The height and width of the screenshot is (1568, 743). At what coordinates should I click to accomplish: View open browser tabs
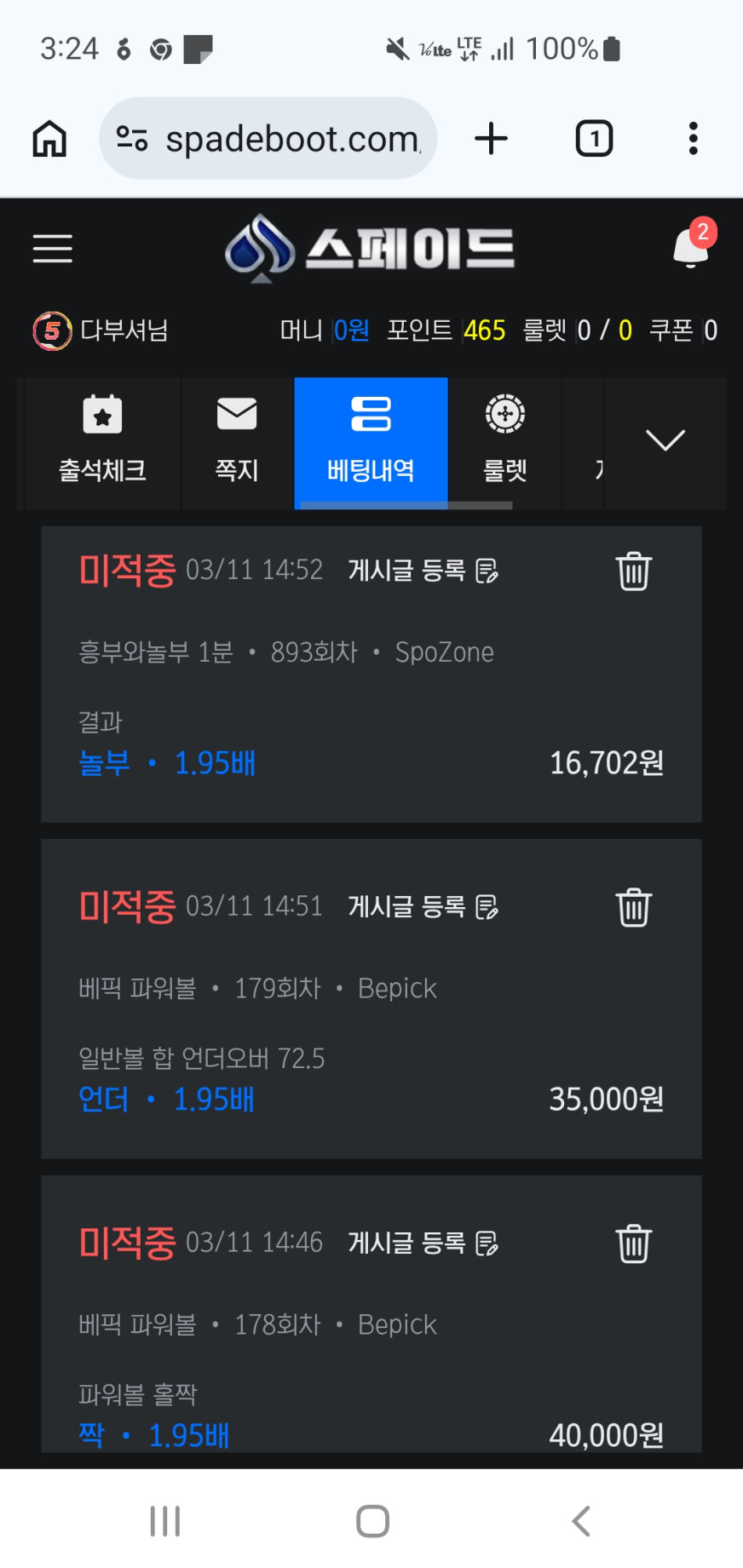594,139
